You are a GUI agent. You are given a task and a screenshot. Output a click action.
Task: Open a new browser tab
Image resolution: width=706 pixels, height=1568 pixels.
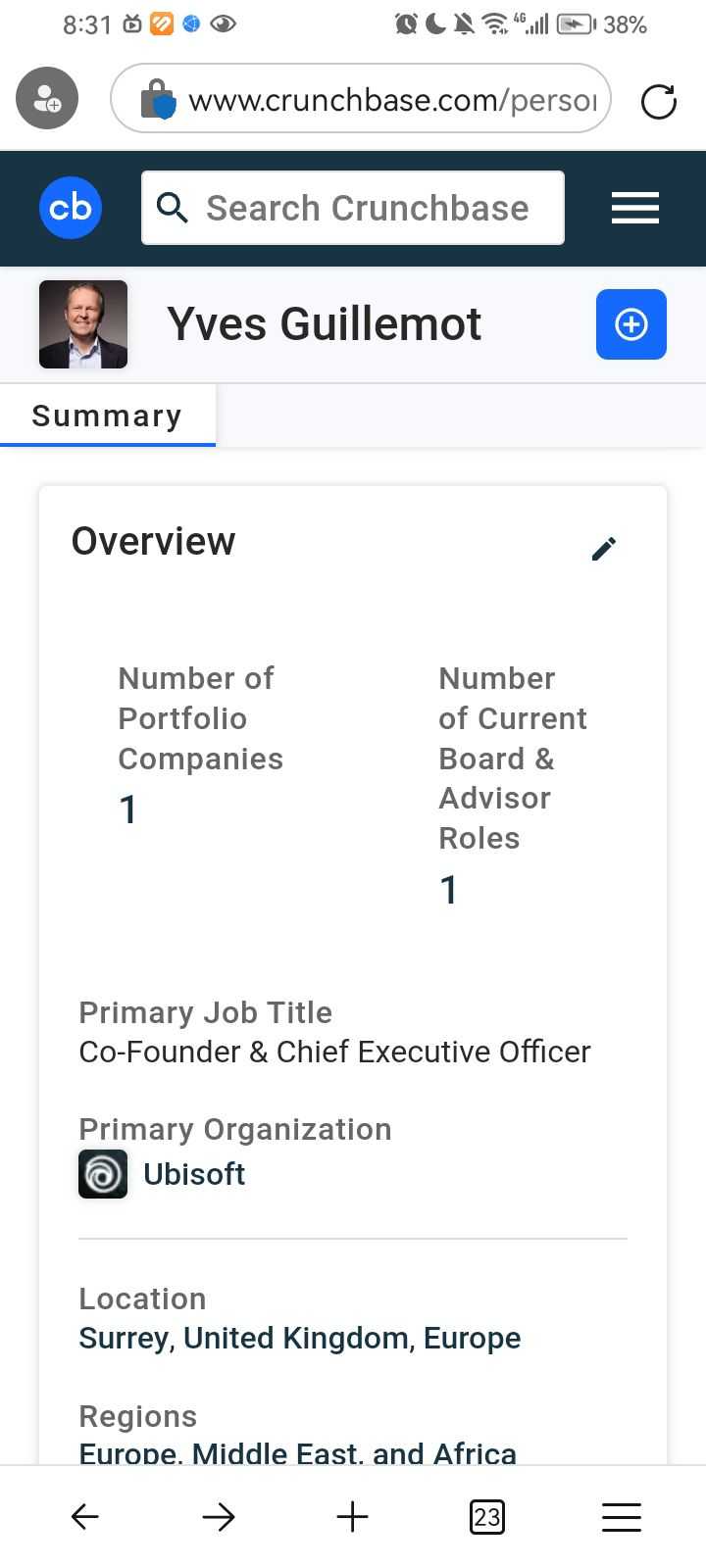coord(352,1517)
